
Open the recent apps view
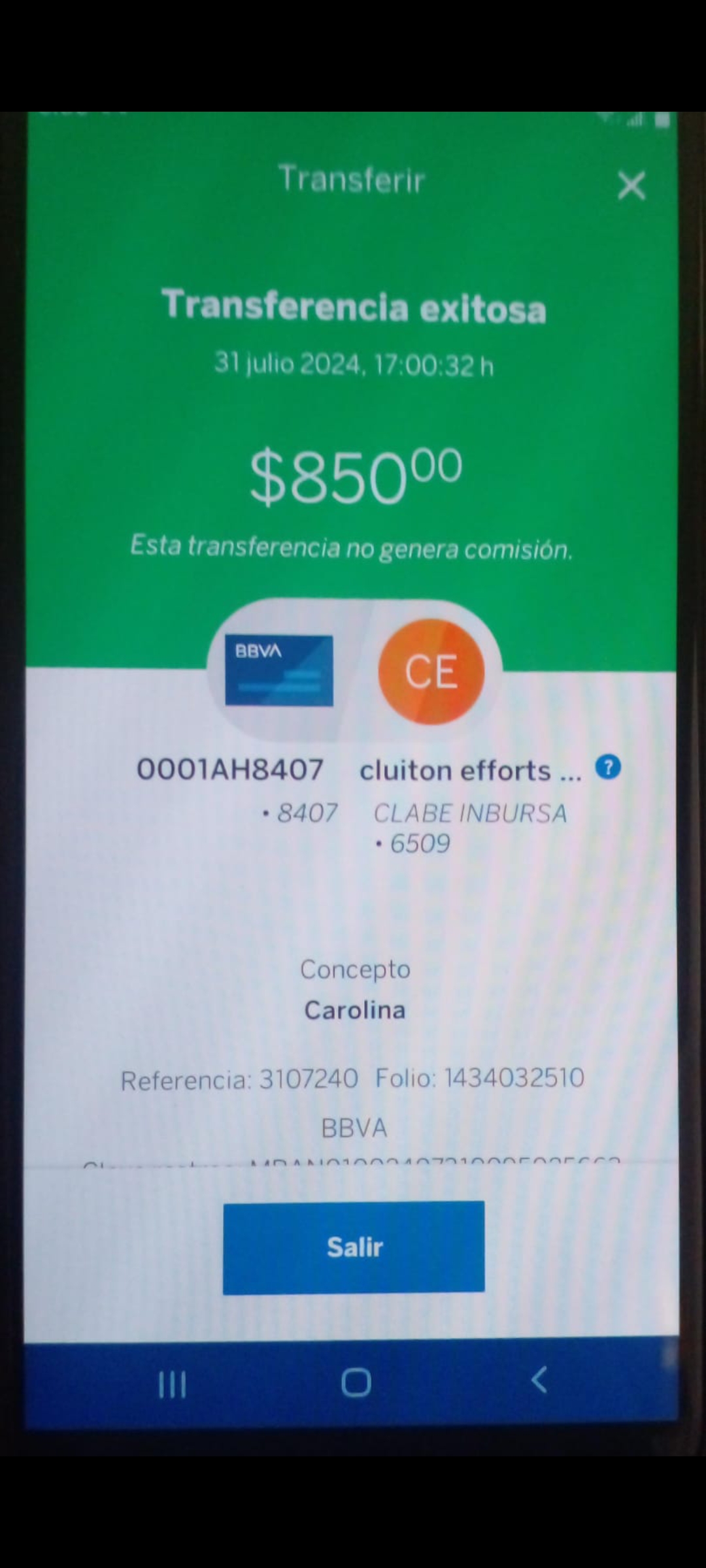pos(173,1384)
